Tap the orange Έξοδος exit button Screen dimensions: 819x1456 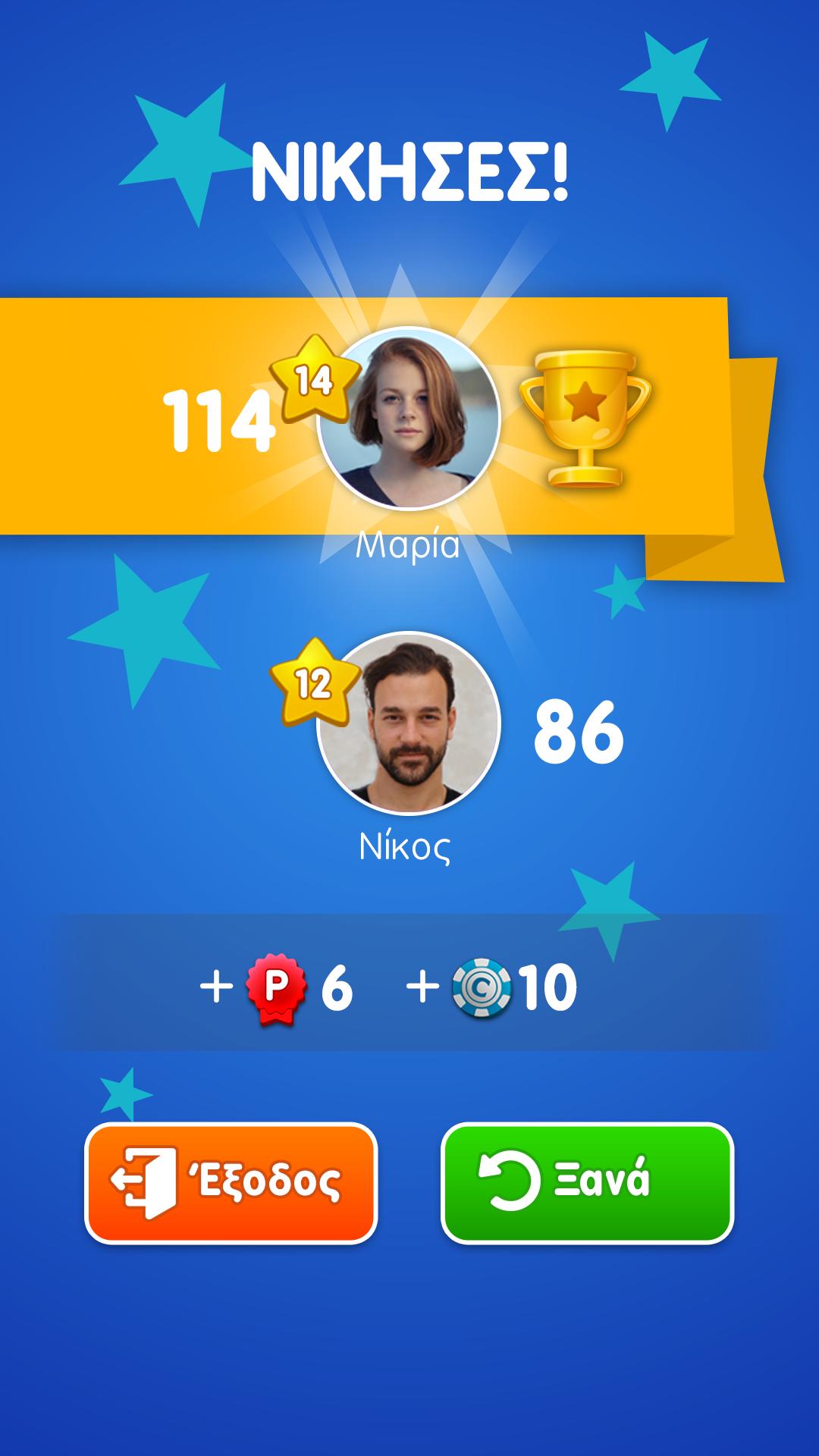pos(231,1183)
